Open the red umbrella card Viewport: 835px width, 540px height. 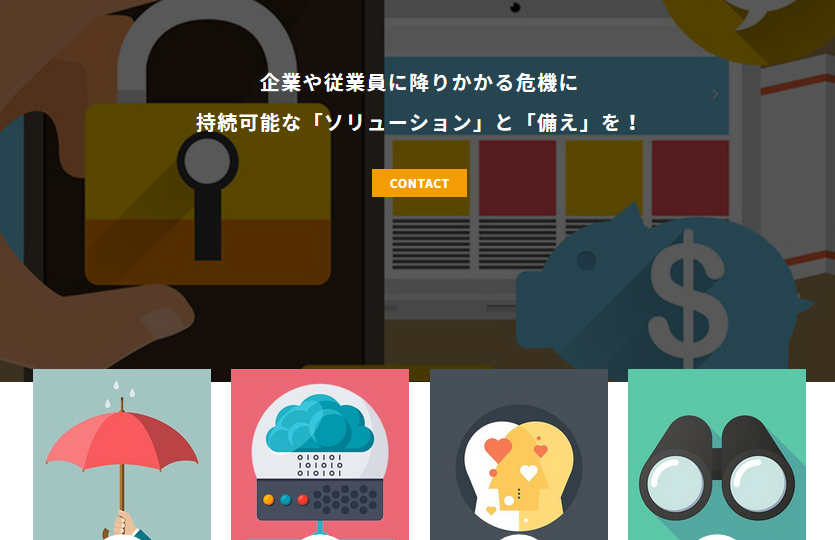tap(122, 455)
